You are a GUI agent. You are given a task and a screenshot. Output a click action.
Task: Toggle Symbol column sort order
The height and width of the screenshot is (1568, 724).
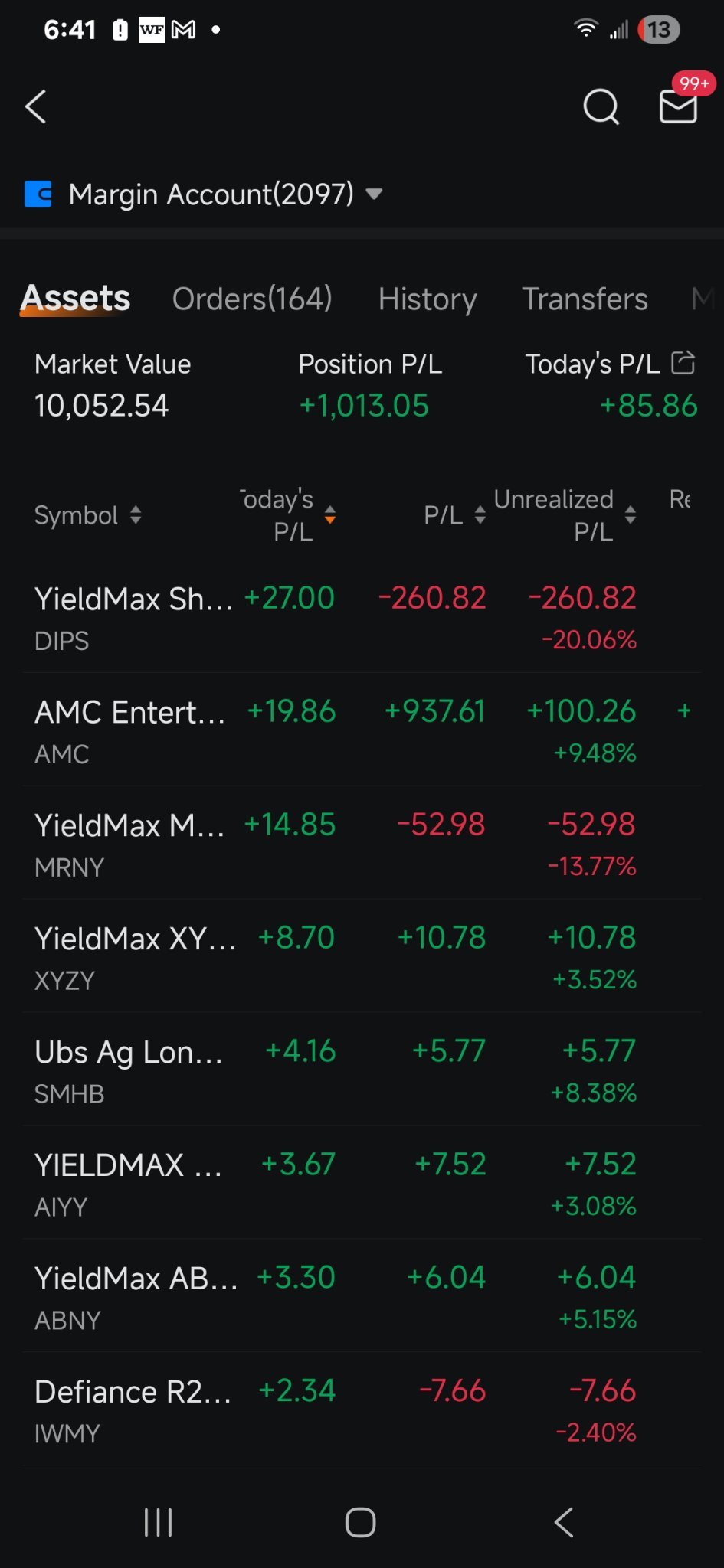click(136, 515)
